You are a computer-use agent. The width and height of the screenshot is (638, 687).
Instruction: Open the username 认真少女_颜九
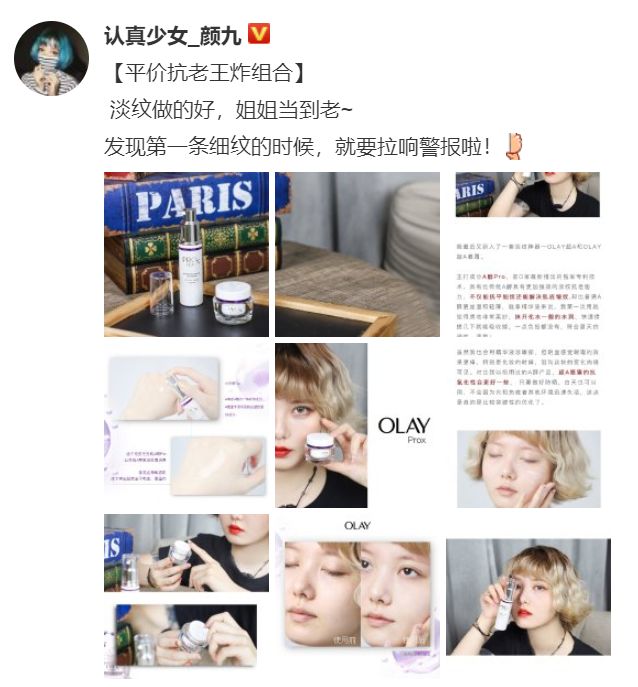pos(173,36)
